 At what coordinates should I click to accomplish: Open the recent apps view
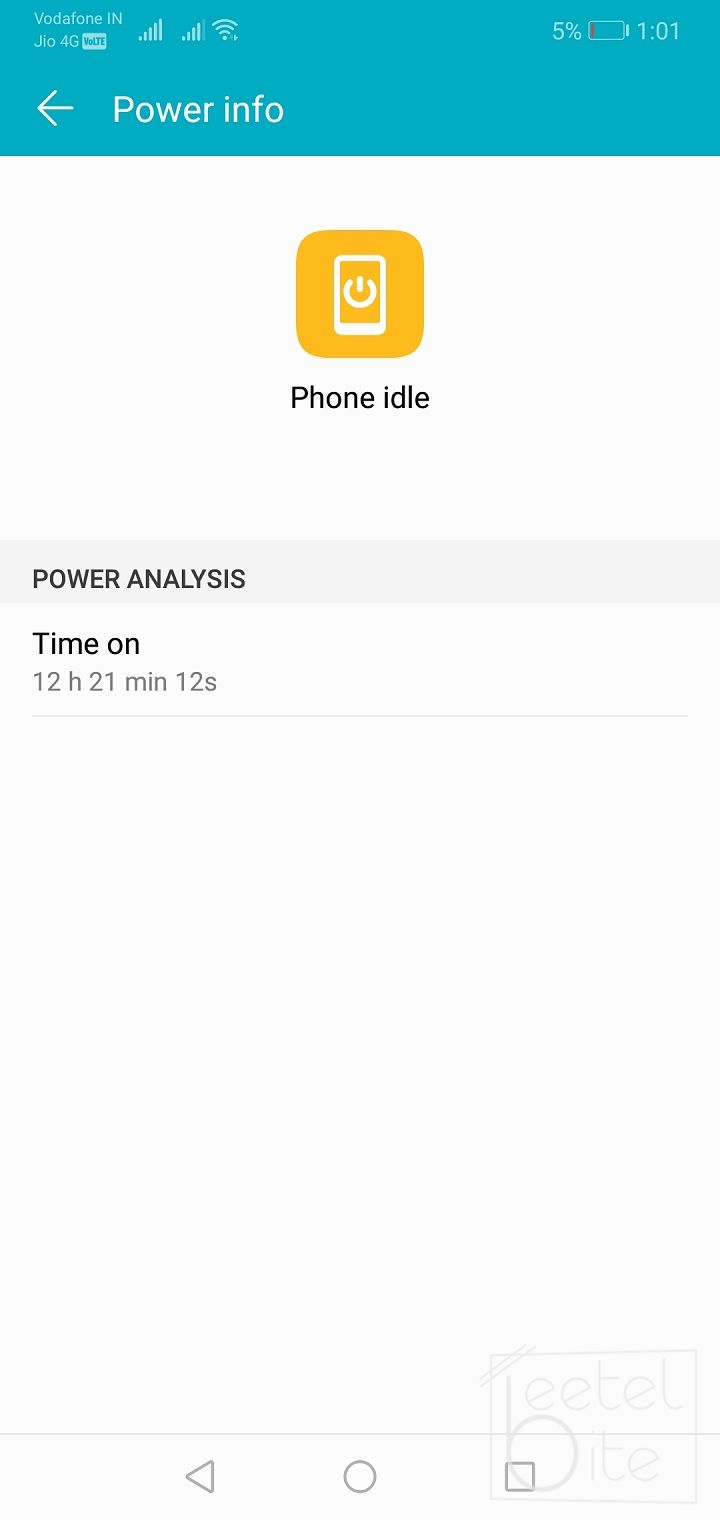(519, 1476)
